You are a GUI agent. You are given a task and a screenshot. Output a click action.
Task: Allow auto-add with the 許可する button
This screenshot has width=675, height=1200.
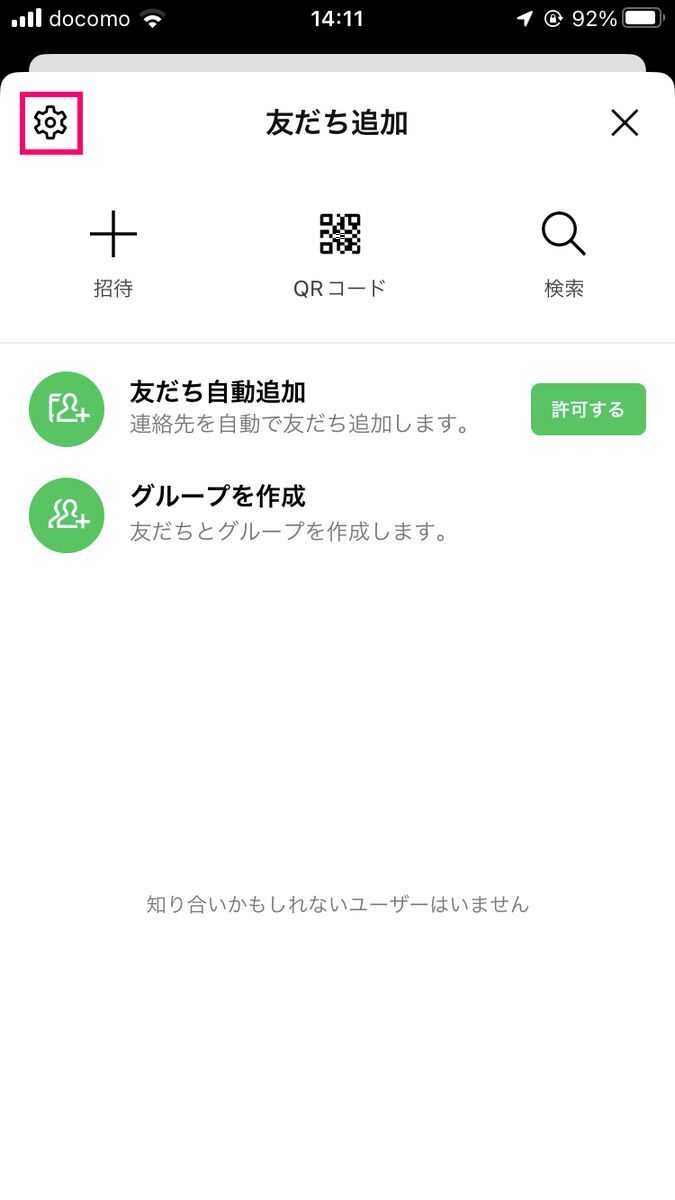tap(588, 409)
